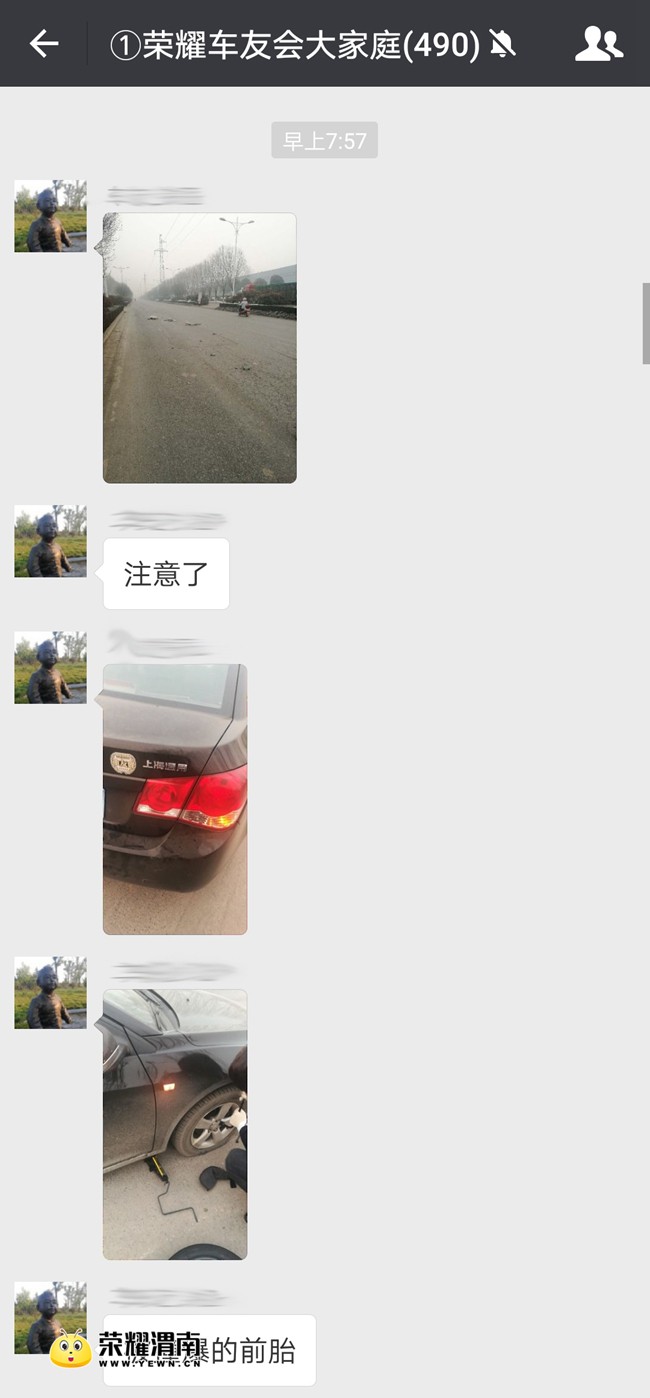View the photo of the car's red taillight
The width and height of the screenshot is (650, 1398).
click(175, 799)
